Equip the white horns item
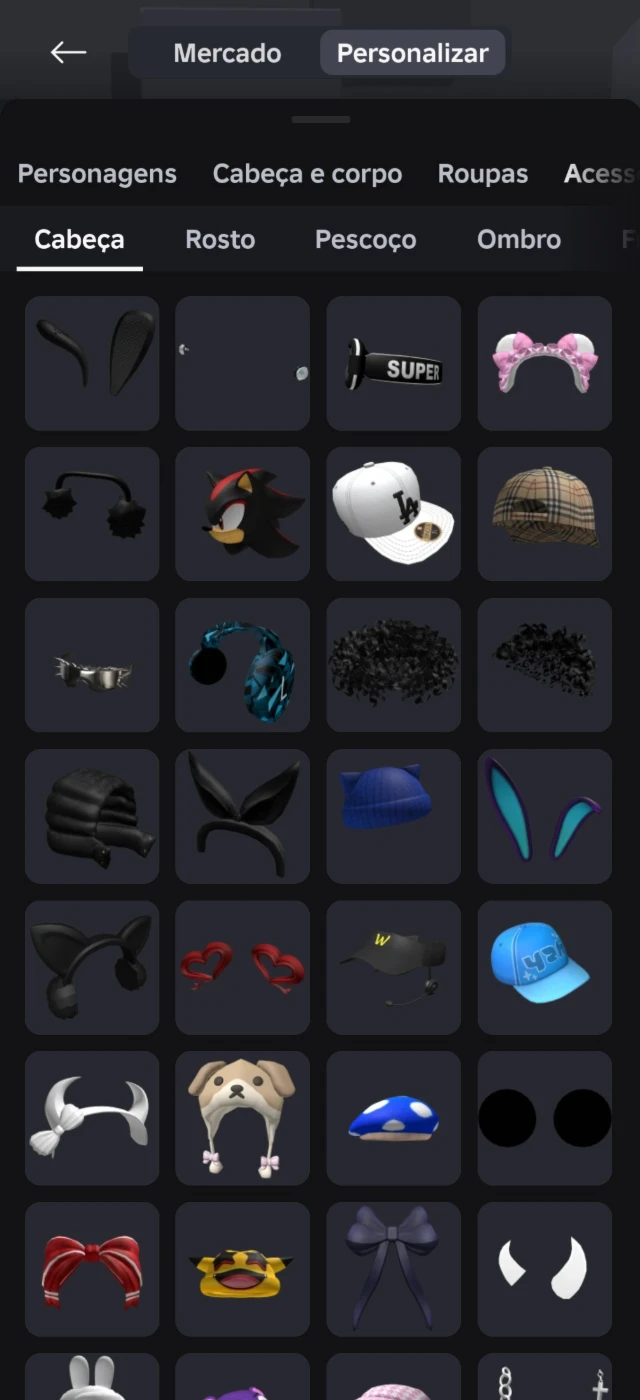The height and width of the screenshot is (1400, 640). point(545,1269)
